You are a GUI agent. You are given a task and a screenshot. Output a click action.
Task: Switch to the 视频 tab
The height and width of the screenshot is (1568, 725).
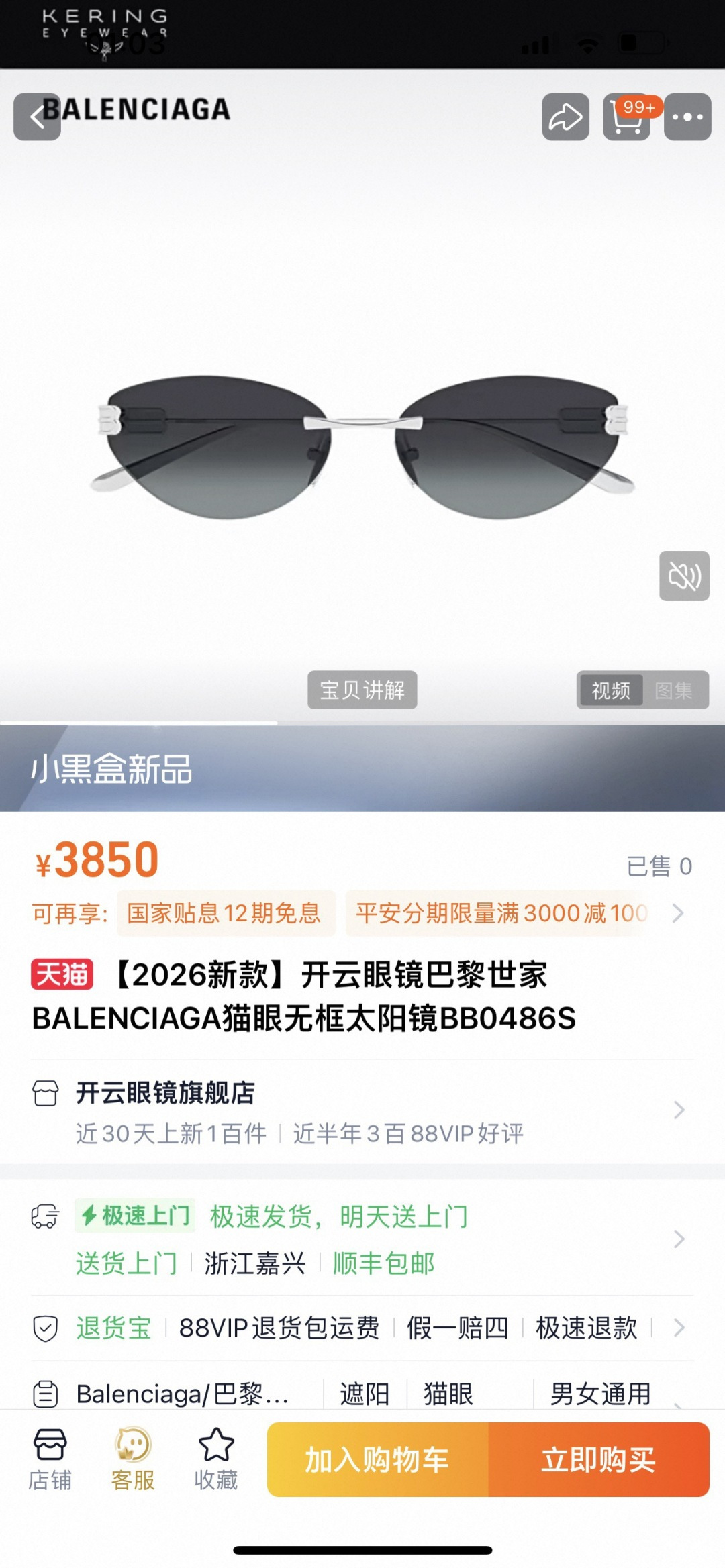tap(611, 690)
